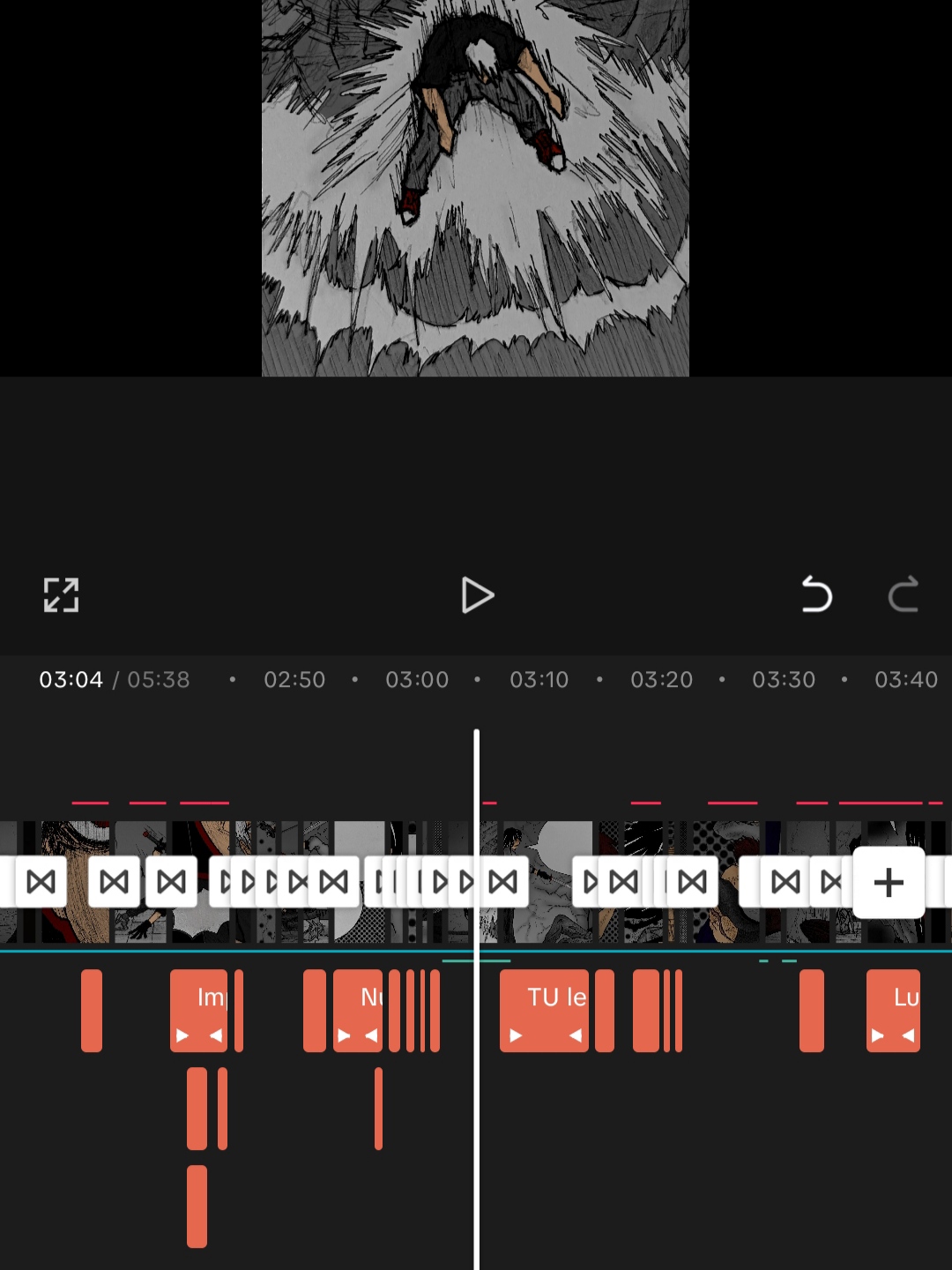The image size is (952, 1270).
Task: Select the 'Lu' text clip
Action: (x=893, y=1011)
